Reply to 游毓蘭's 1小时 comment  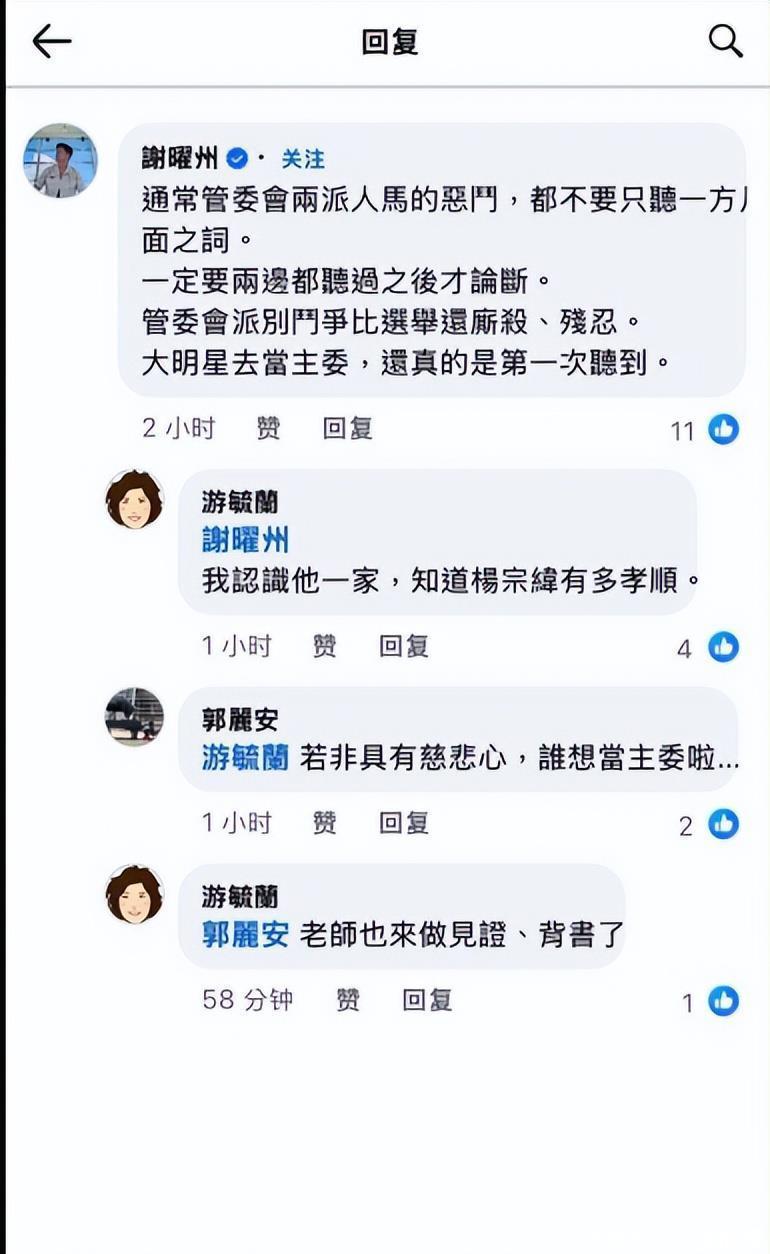403,647
